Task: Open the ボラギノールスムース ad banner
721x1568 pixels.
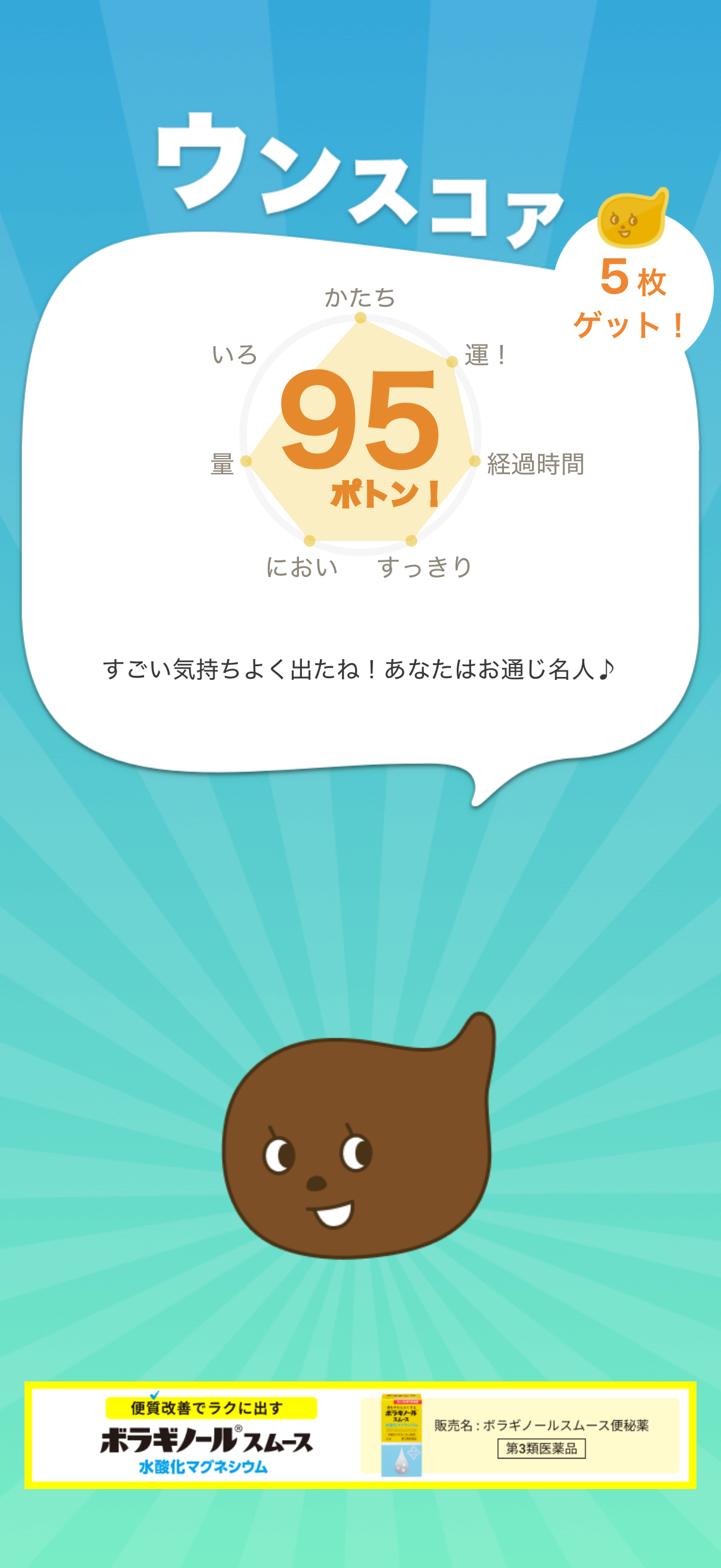Action: (x=360, y=1435)
